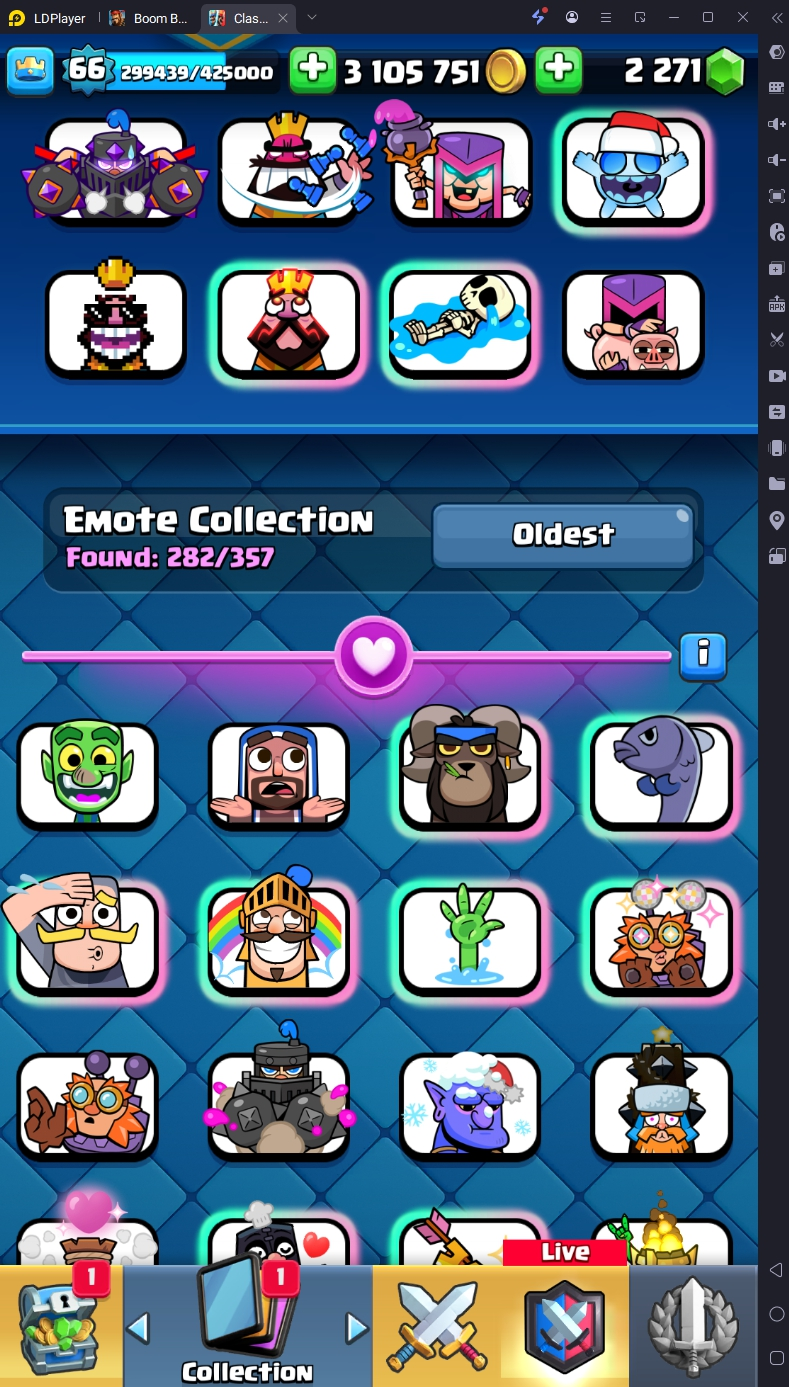The height and width of the screenshot is (1387, 789).
Task: Select the Santa hat ice spirit emote
Action: [x=633, y=171]
